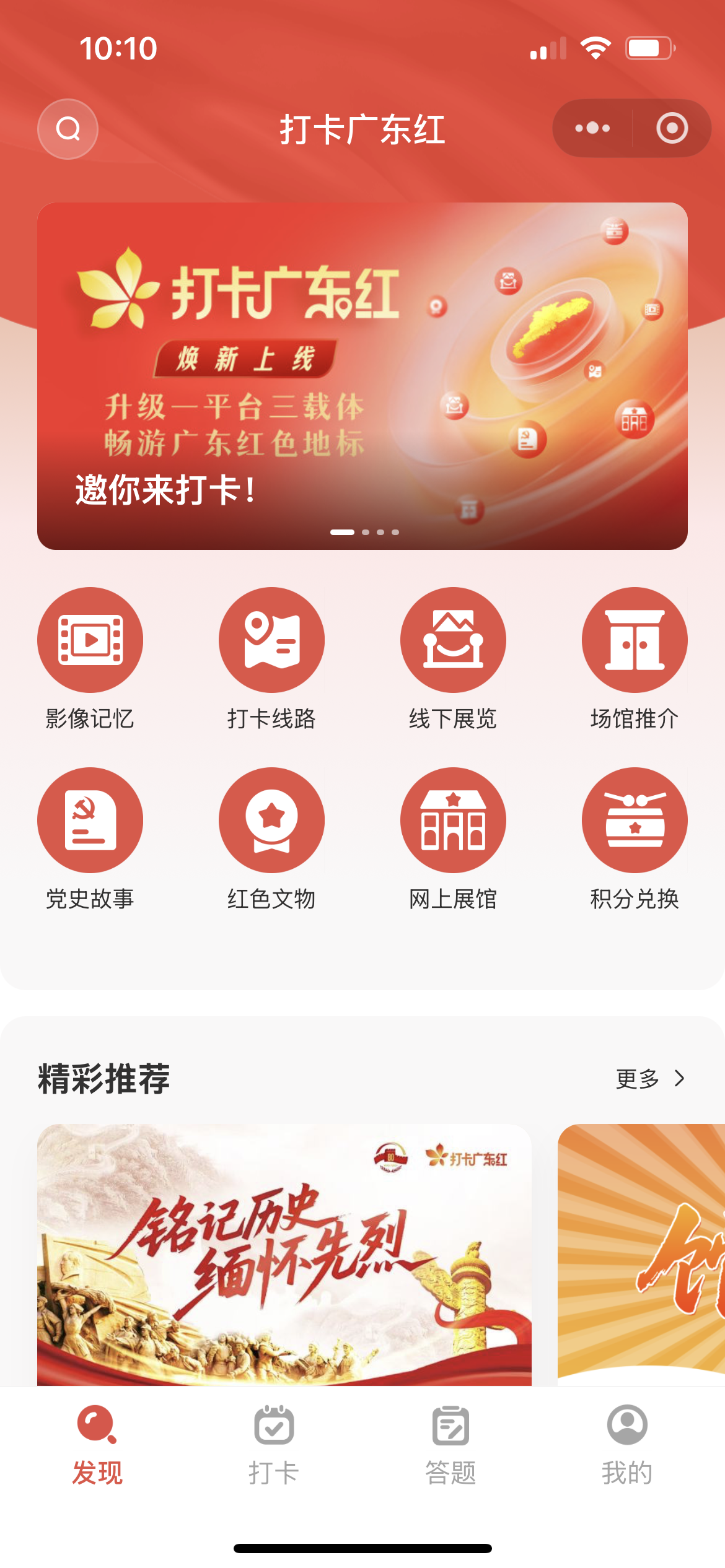Close the mini program with the circle button
The image size is (725, 1568).
click(672, 128)
